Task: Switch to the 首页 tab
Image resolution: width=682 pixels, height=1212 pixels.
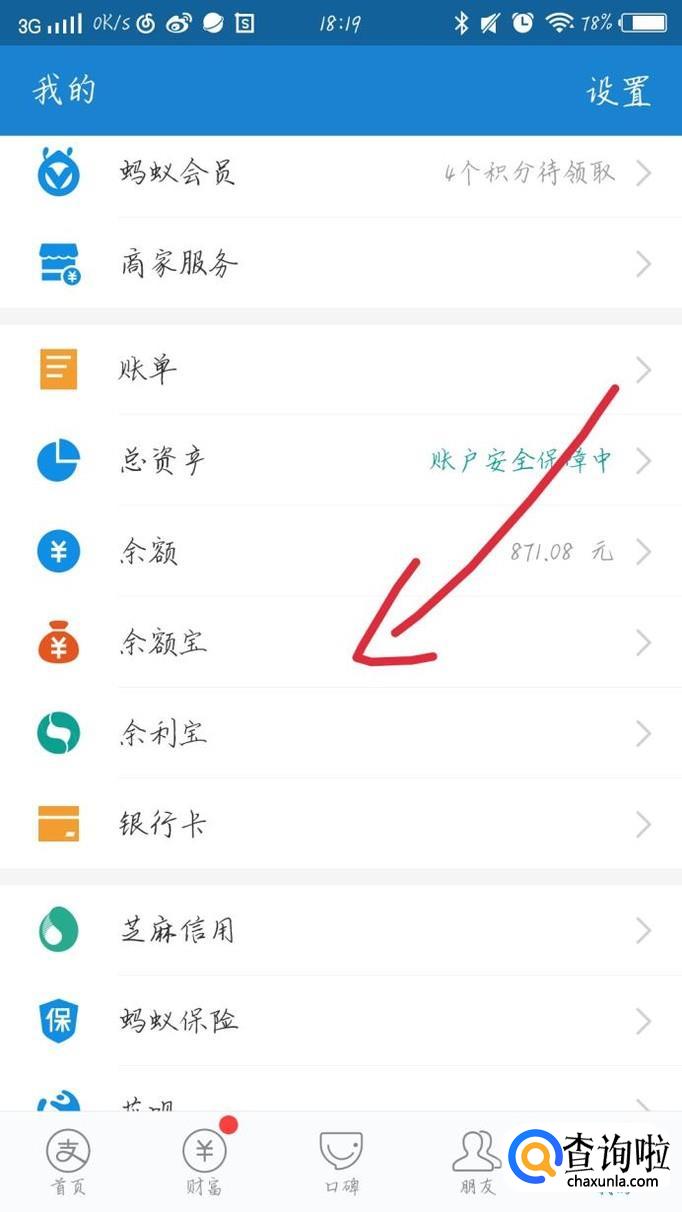Action: 68,1163
